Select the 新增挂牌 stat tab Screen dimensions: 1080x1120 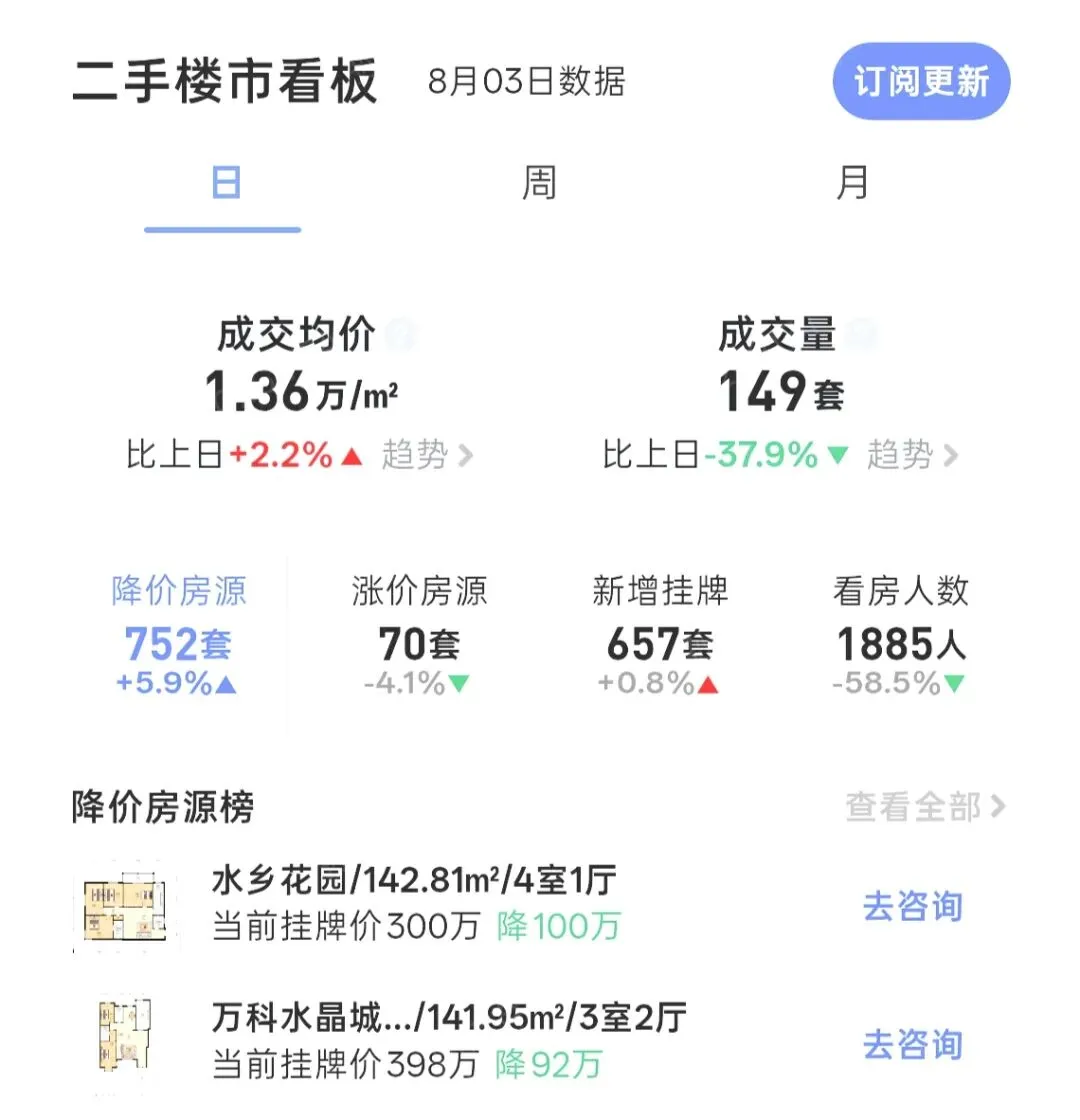point(660,635)
